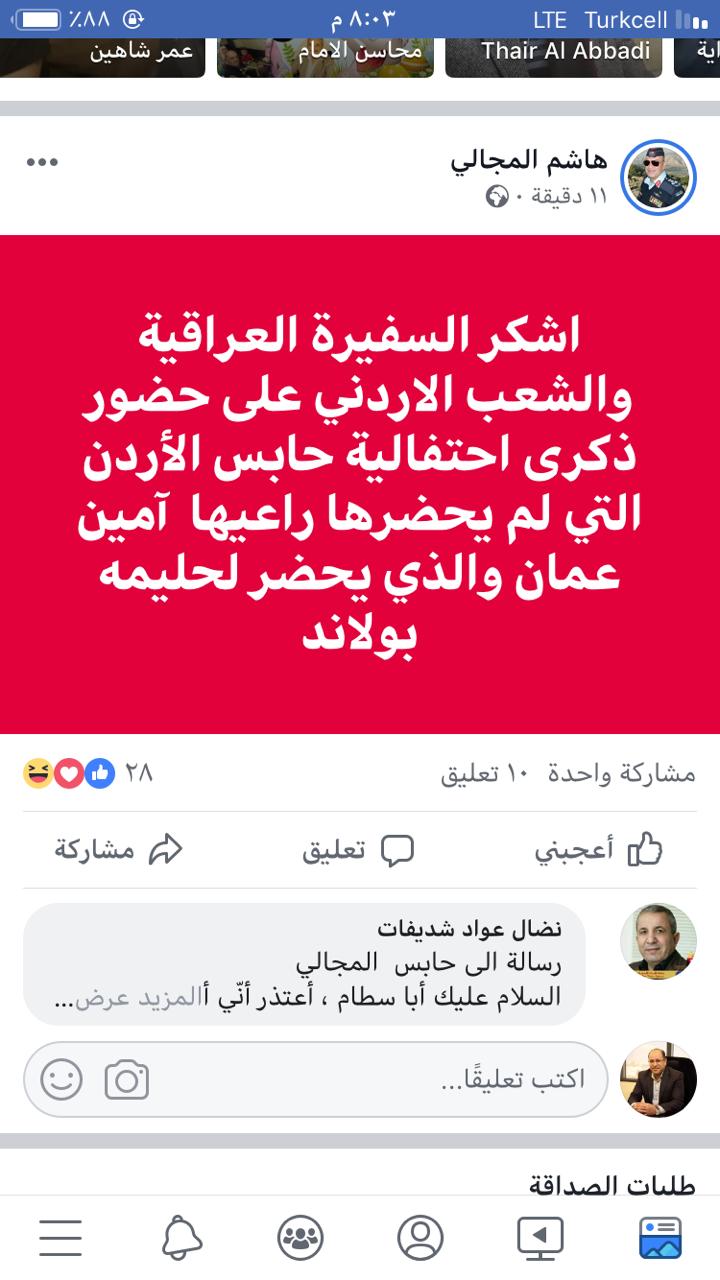Image resolution: width=720 pixels, height=1280 pixels.
Task: Open emoji picker in comment box
Action: point(62,1080)
